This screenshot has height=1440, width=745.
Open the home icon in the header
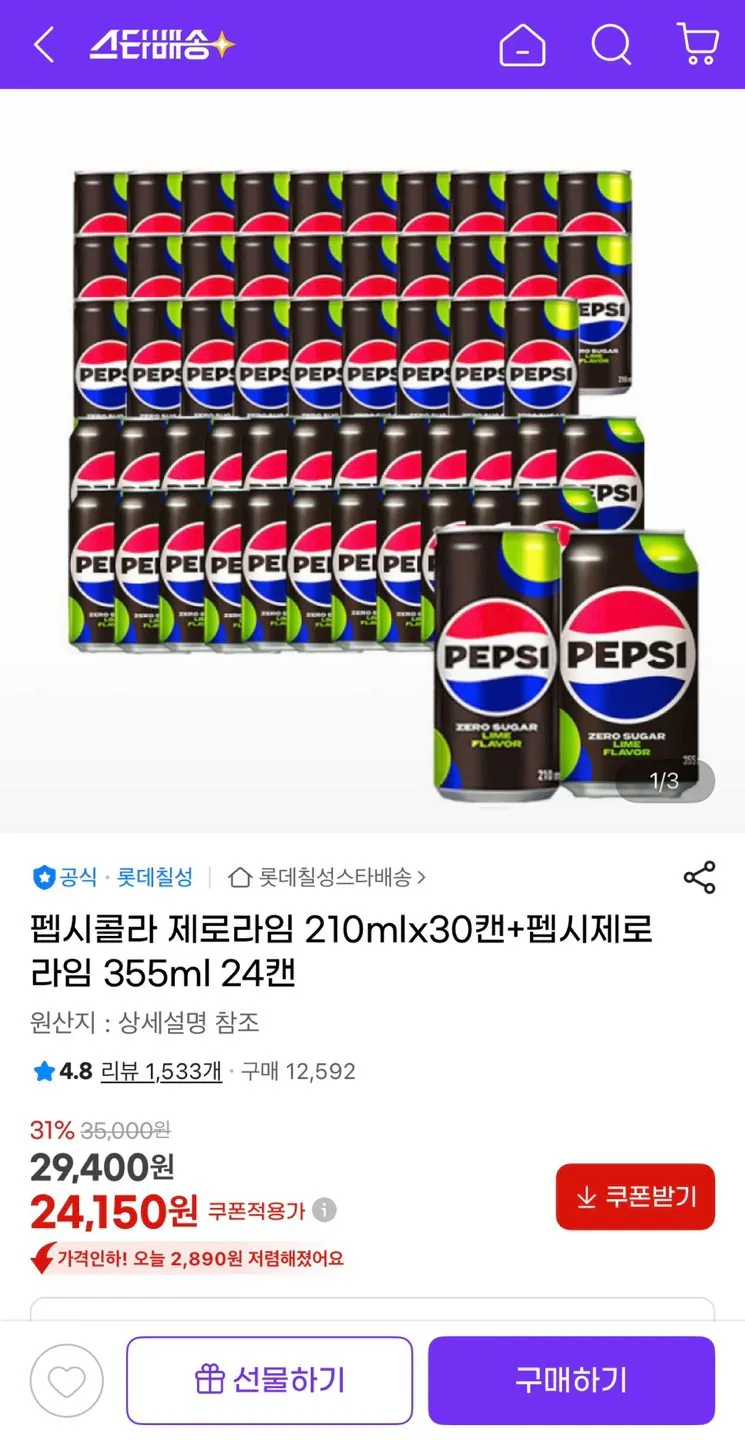pyautogui.click(x=522, y=44)
